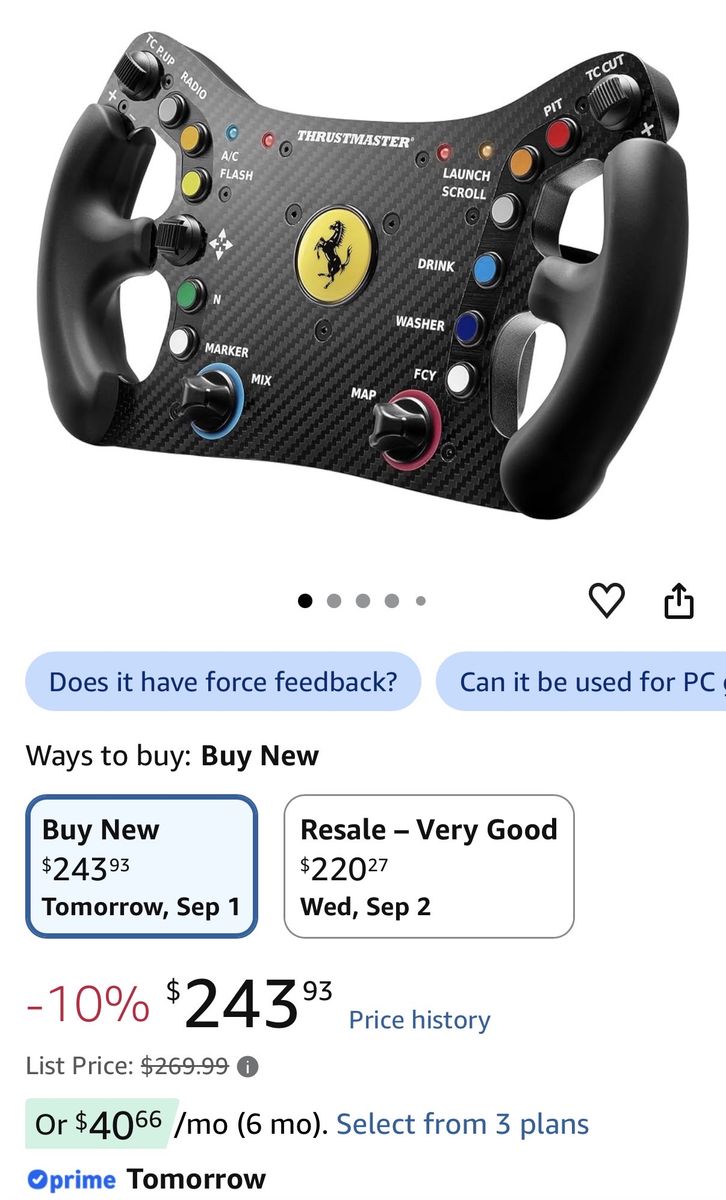The image size is (726, 1200).
Task: Tap the 'Can it be used for PC' chip
Action: (581, 682)
